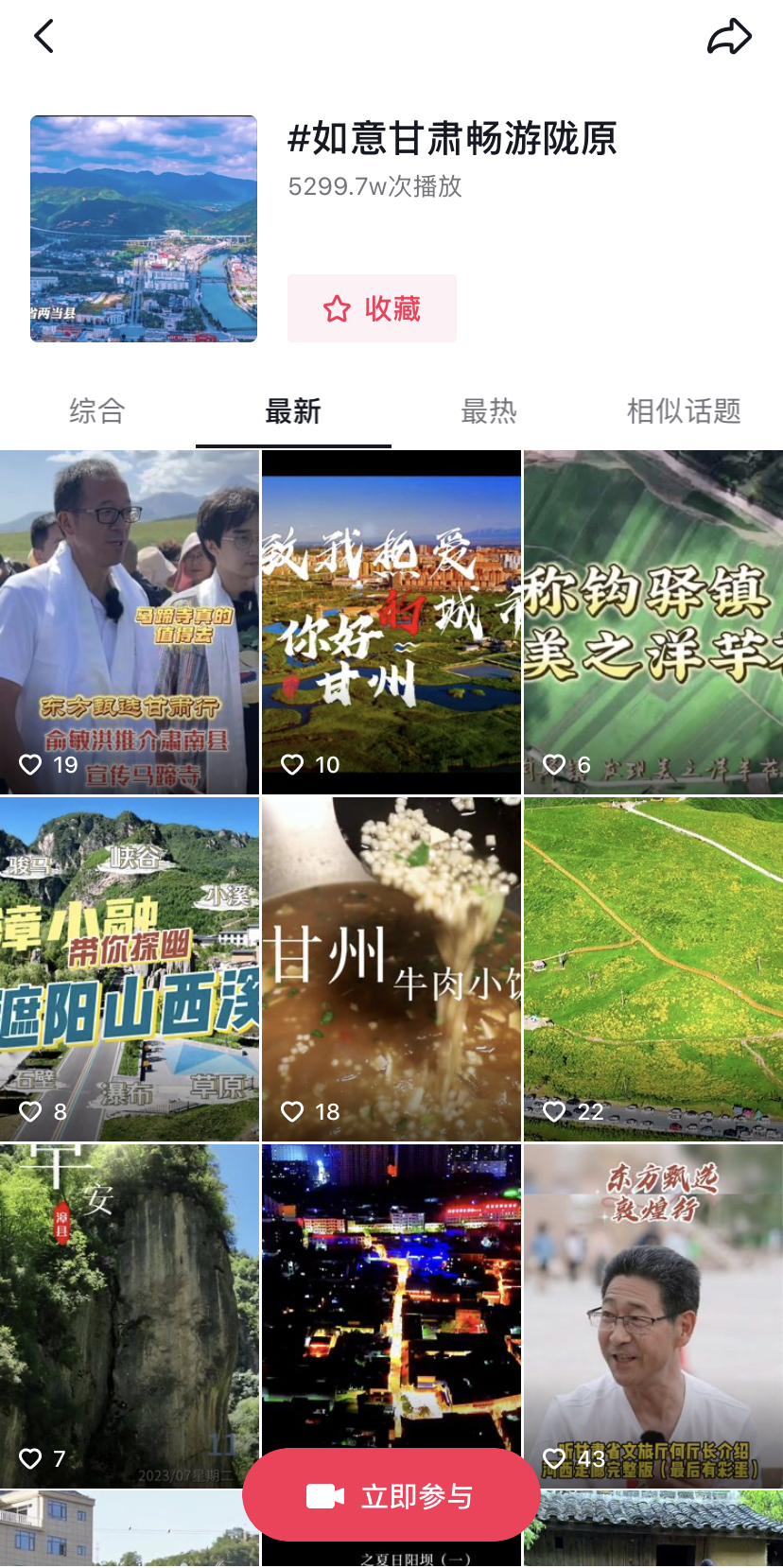The width and height of the screenshot is (783, 1568).
Task: Open the 甘州牛肉小饭 video with 18 likes
Action: [x=391, y=968]
